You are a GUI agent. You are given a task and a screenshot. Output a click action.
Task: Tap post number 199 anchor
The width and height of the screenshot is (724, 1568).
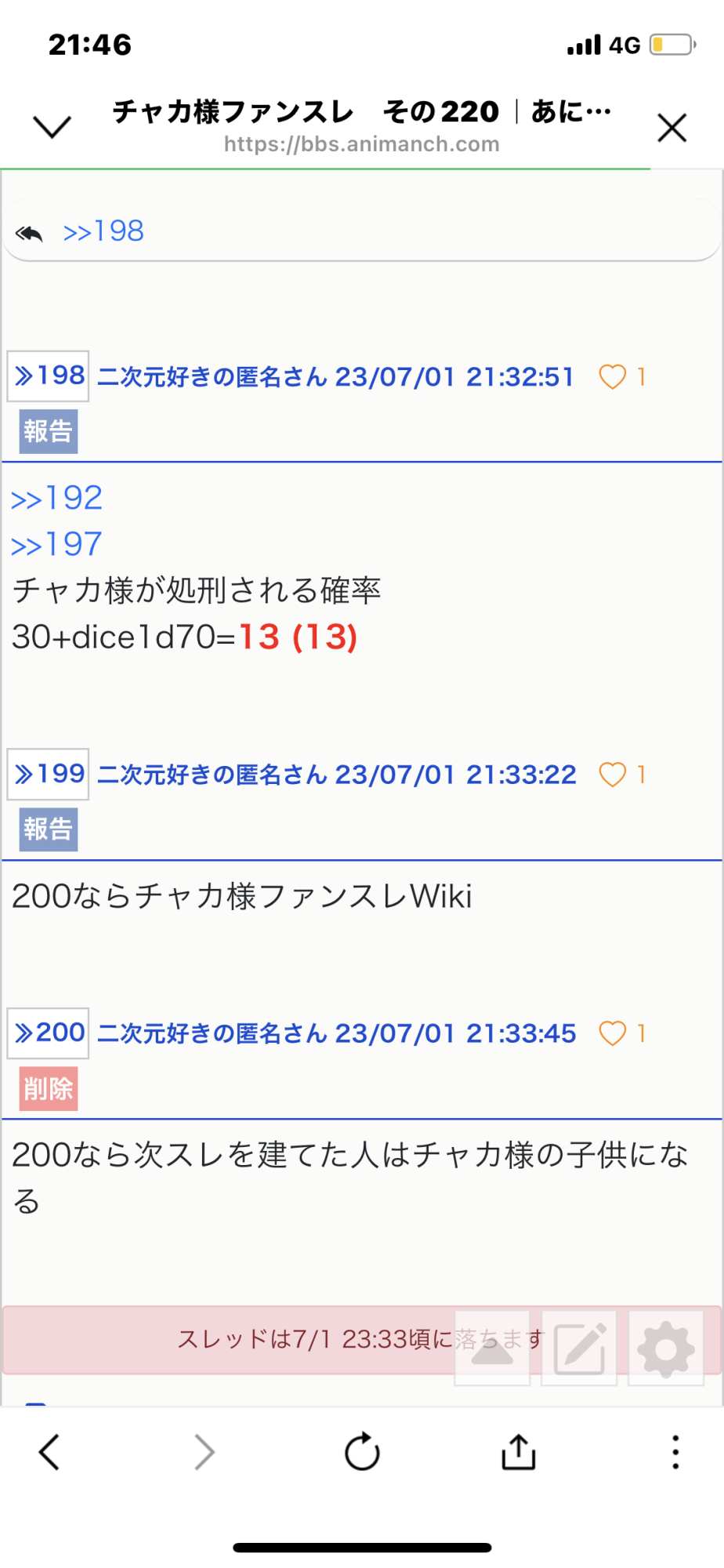click(48, 775)
